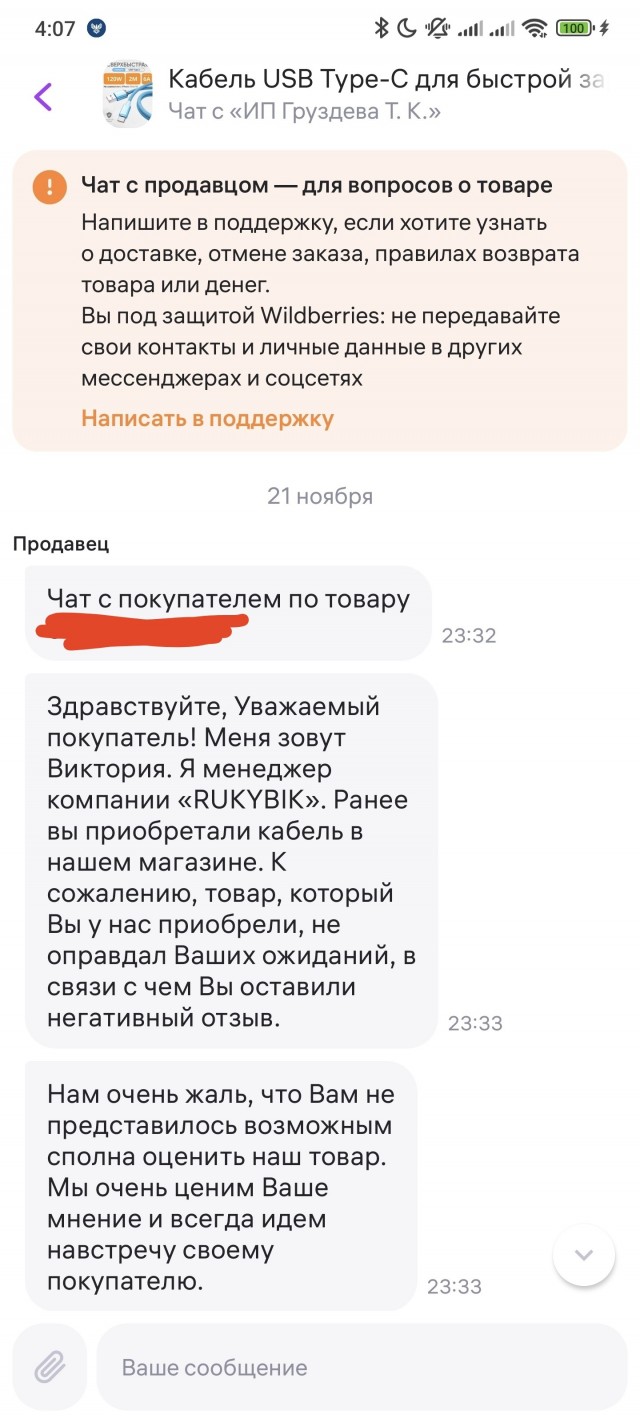Tap the Написать в поддержку link

click(207, 418)
